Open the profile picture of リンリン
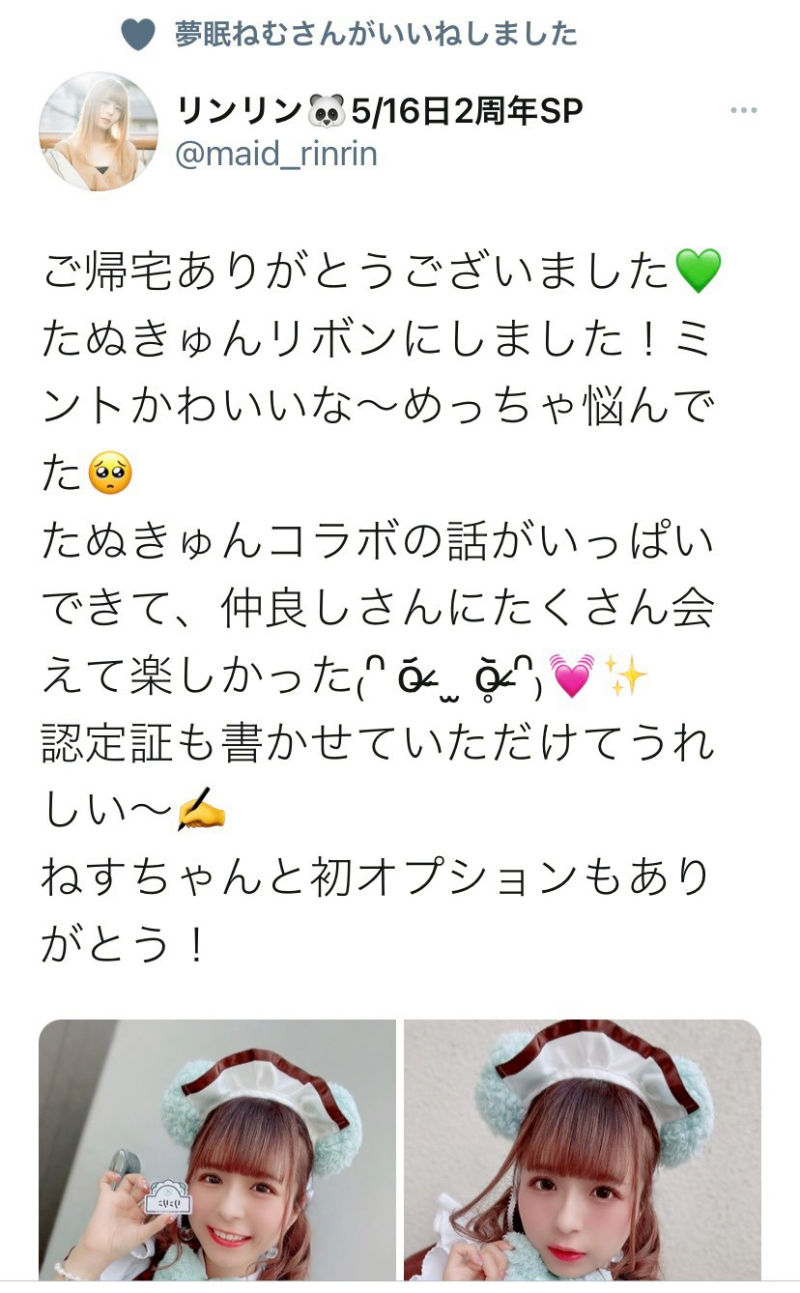Viewport: 800px width, 1293px height. (x=98, y=131)
